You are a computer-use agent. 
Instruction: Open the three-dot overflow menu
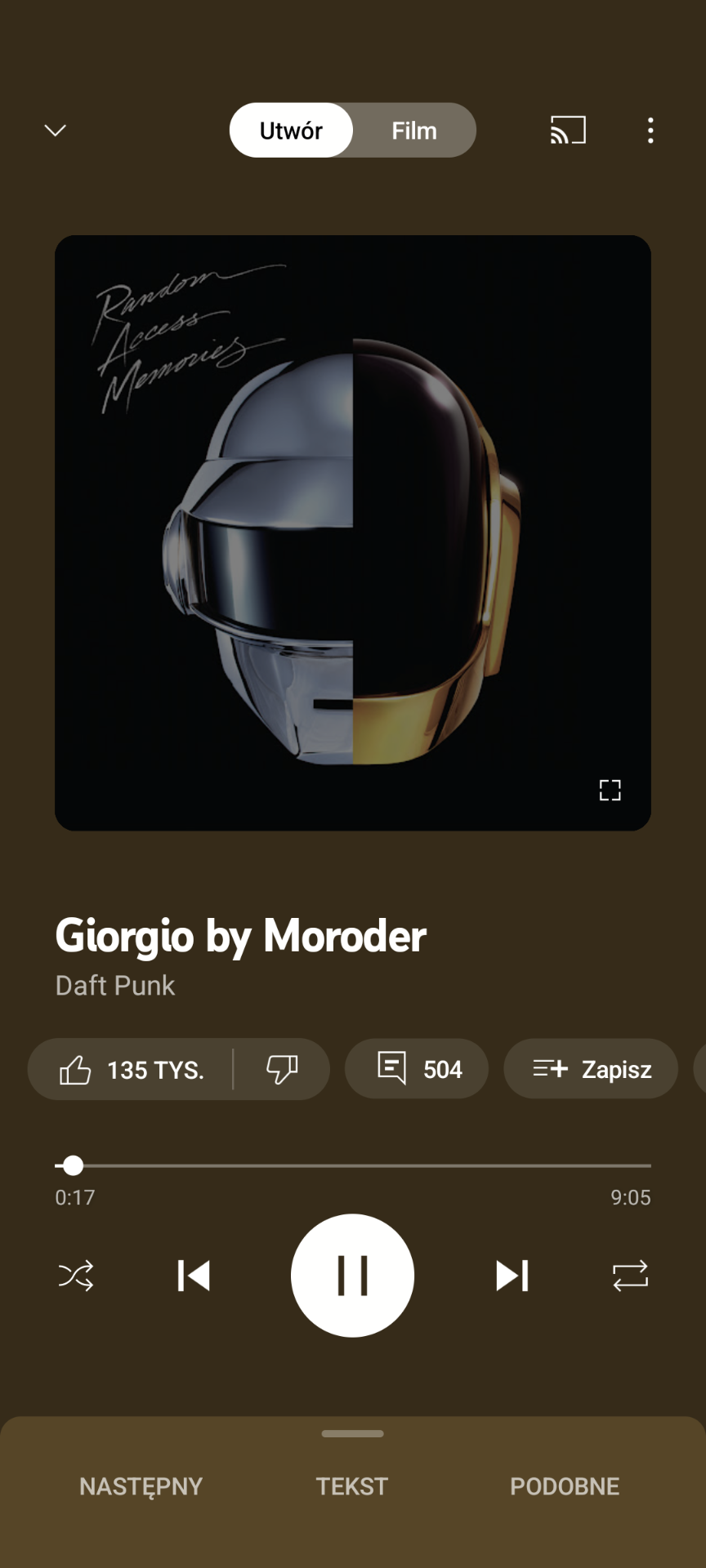[650, 131]
